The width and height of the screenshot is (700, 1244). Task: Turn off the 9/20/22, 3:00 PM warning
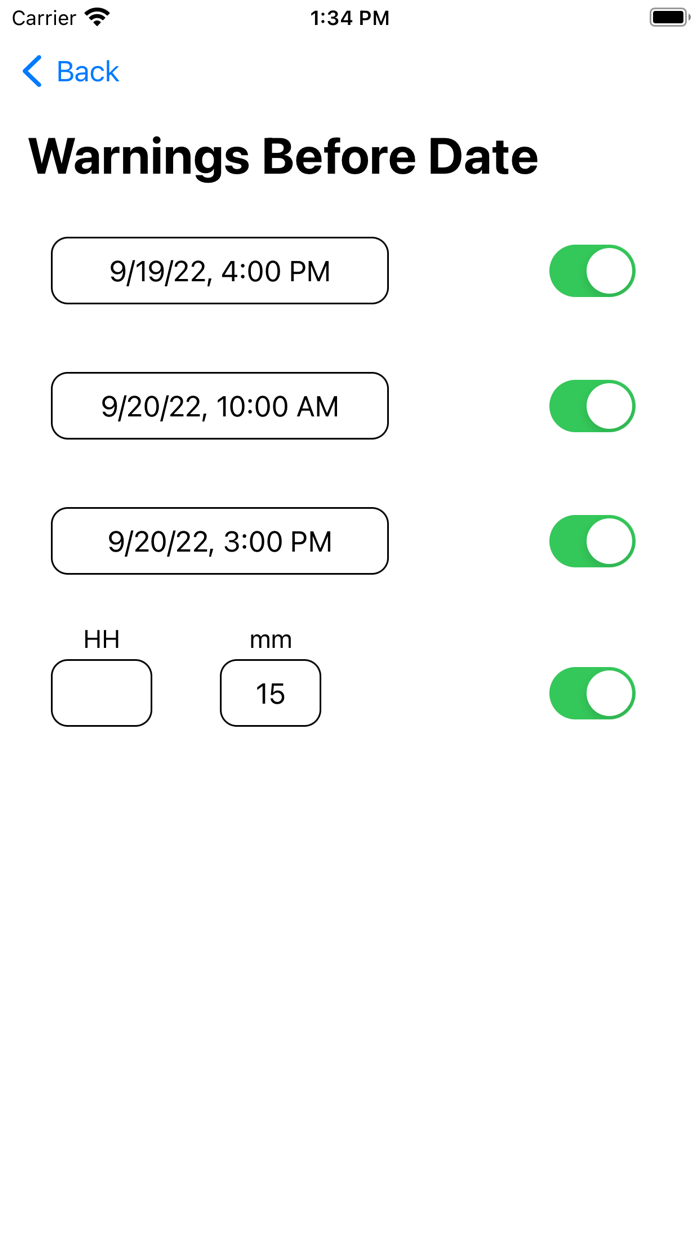click(x=592, y=541)
